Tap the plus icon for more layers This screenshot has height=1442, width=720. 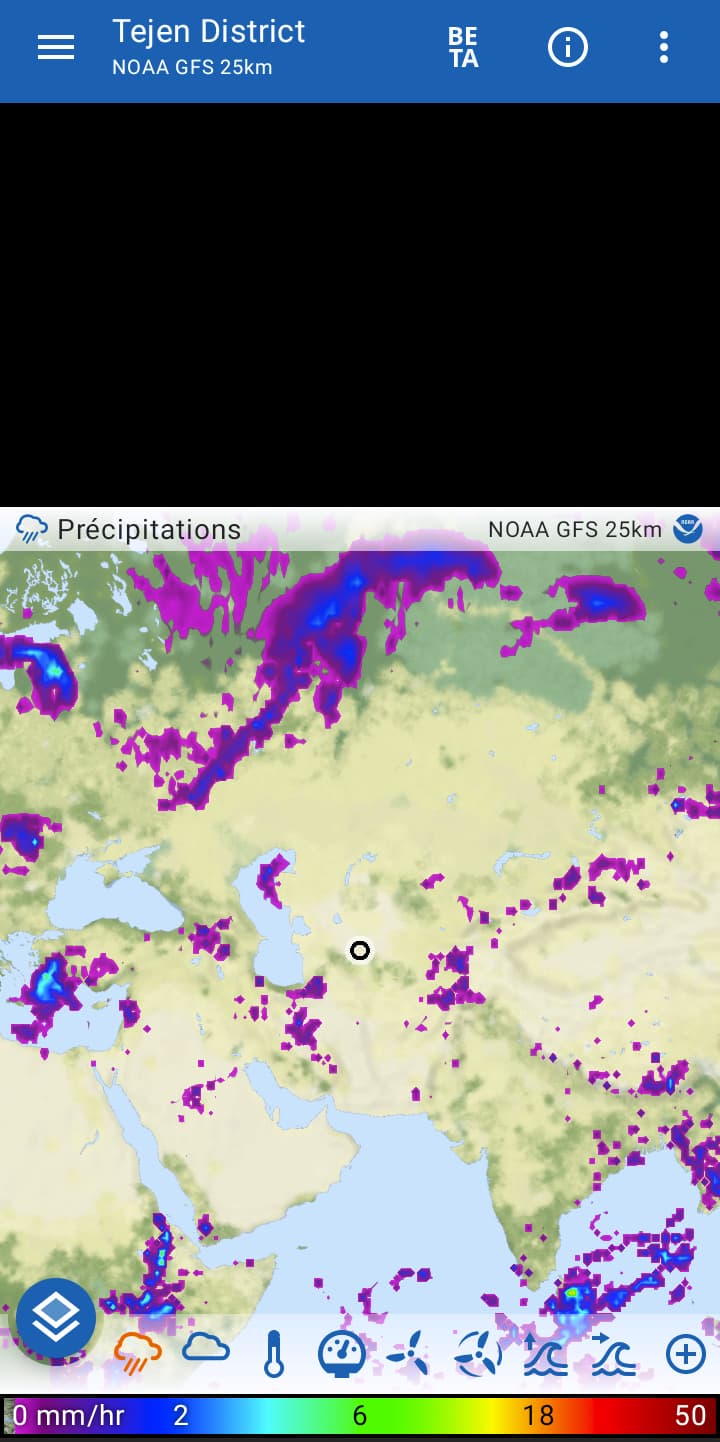(686, 1354)
